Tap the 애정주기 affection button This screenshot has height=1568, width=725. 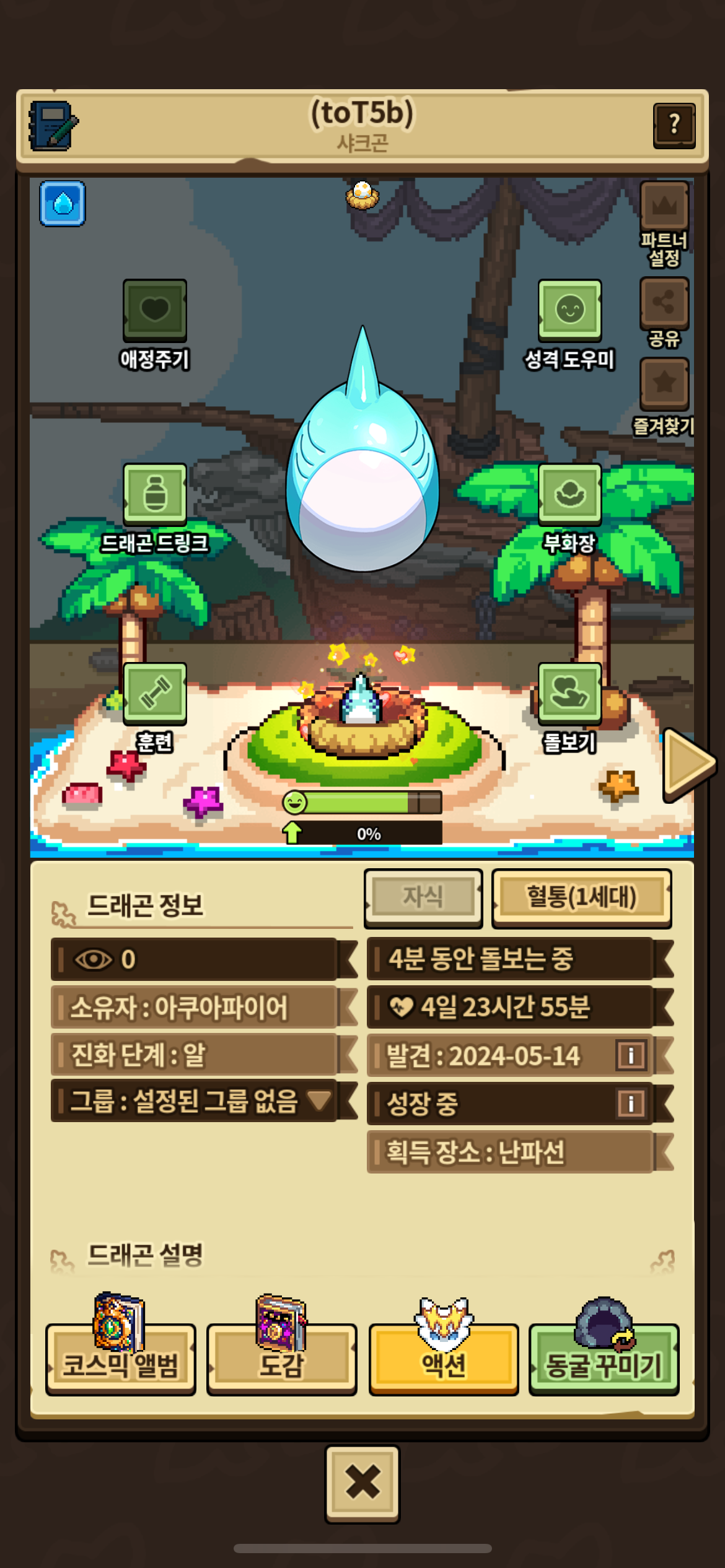point(154,310)
